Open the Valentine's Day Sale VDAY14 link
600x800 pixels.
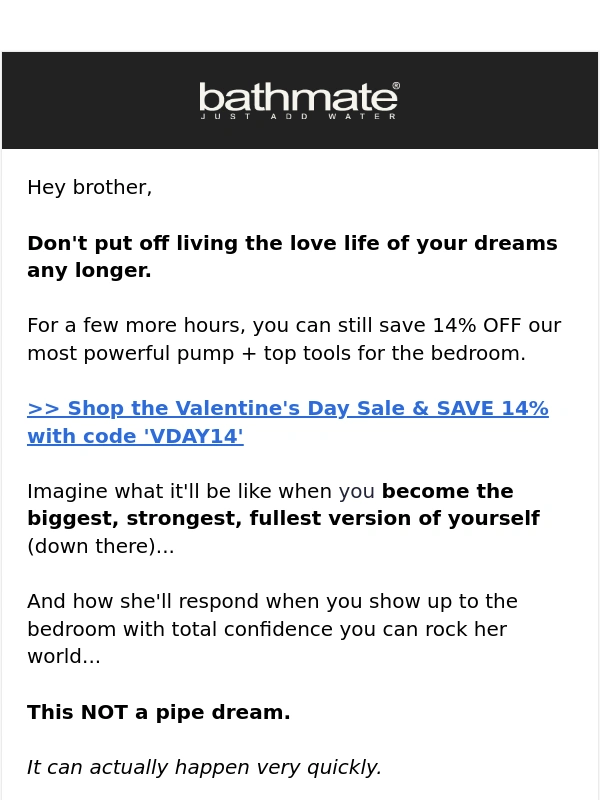coord(287,409)
